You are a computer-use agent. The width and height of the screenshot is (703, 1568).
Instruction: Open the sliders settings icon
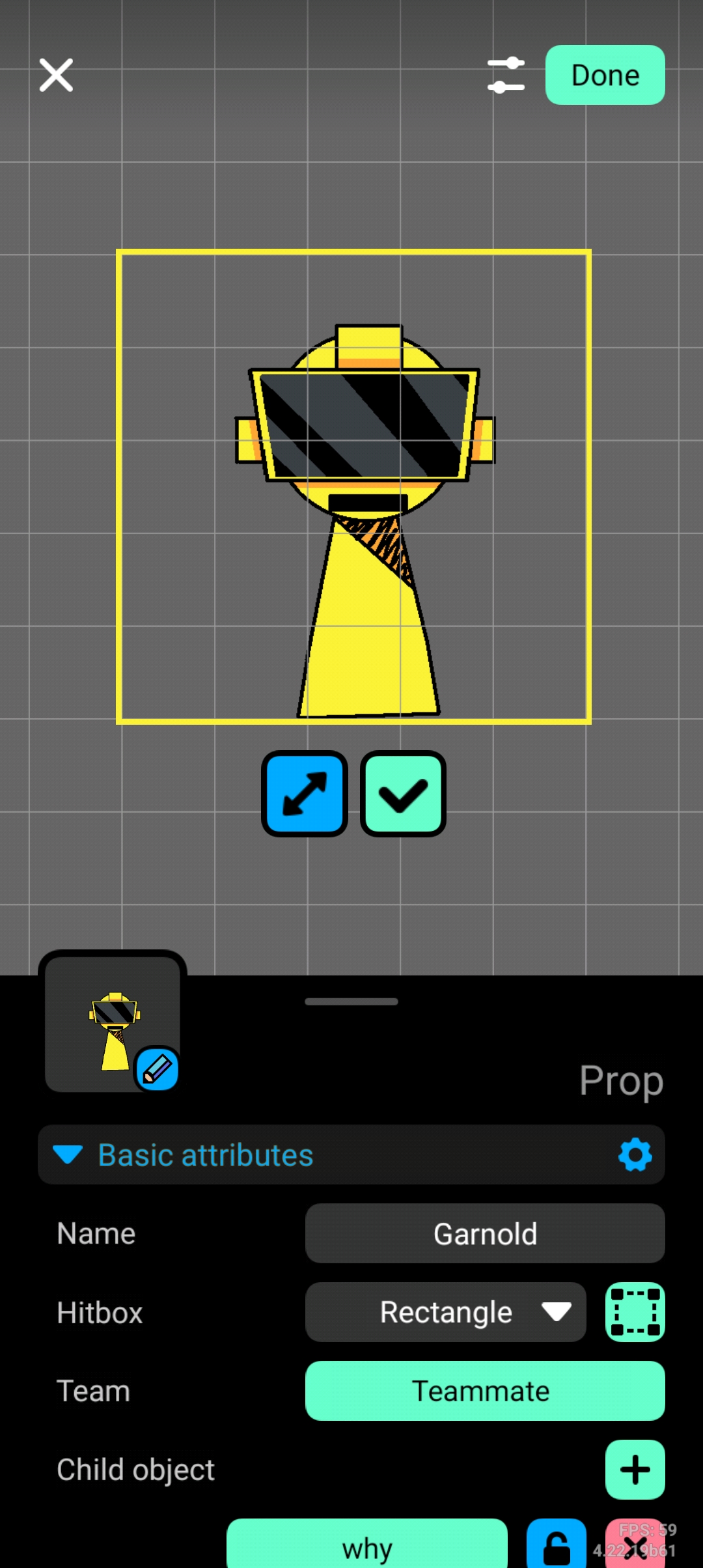[x=506, y=75]
